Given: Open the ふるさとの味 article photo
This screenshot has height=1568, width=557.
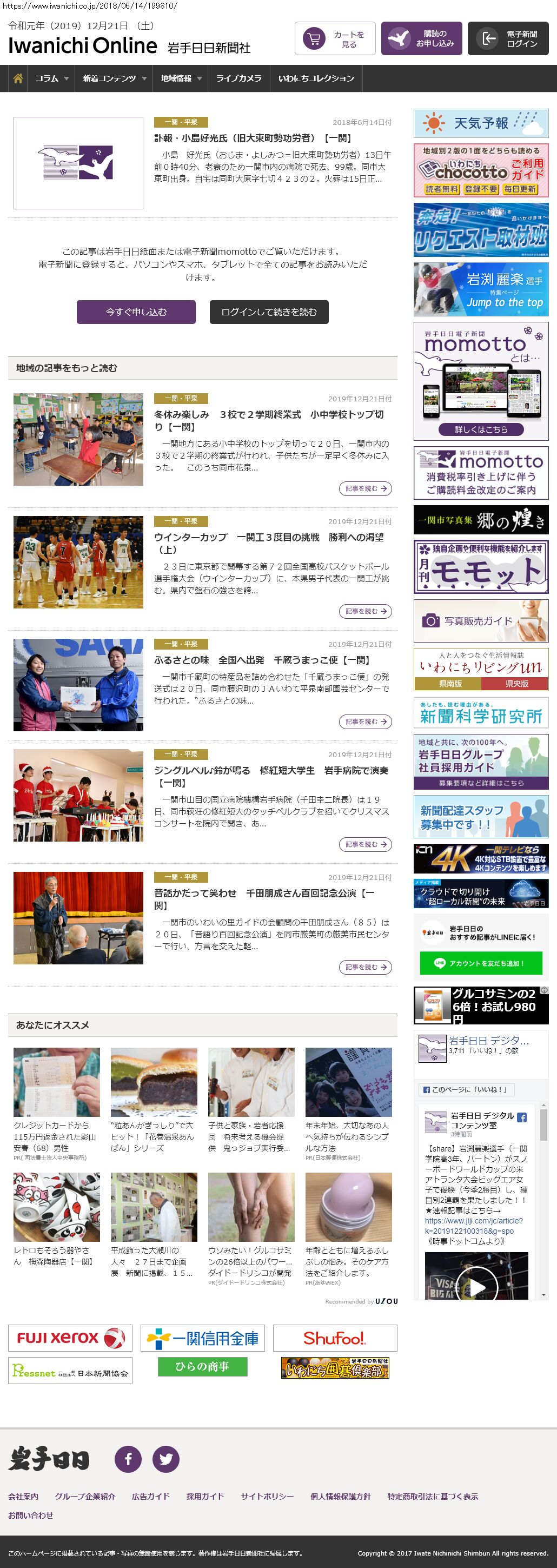Looking at the screenshot, I should coord(78,684).
